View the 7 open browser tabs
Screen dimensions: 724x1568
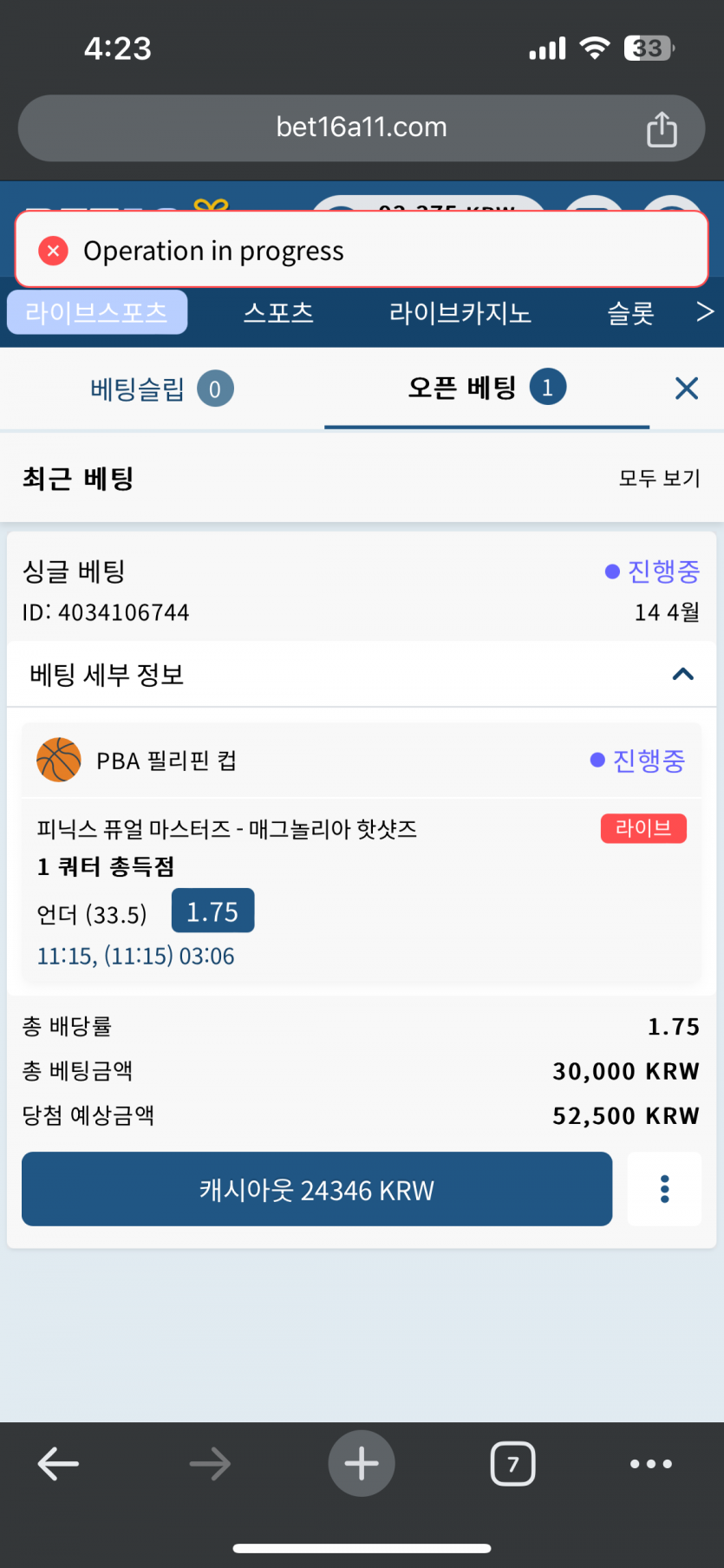tap(512, 1464)
